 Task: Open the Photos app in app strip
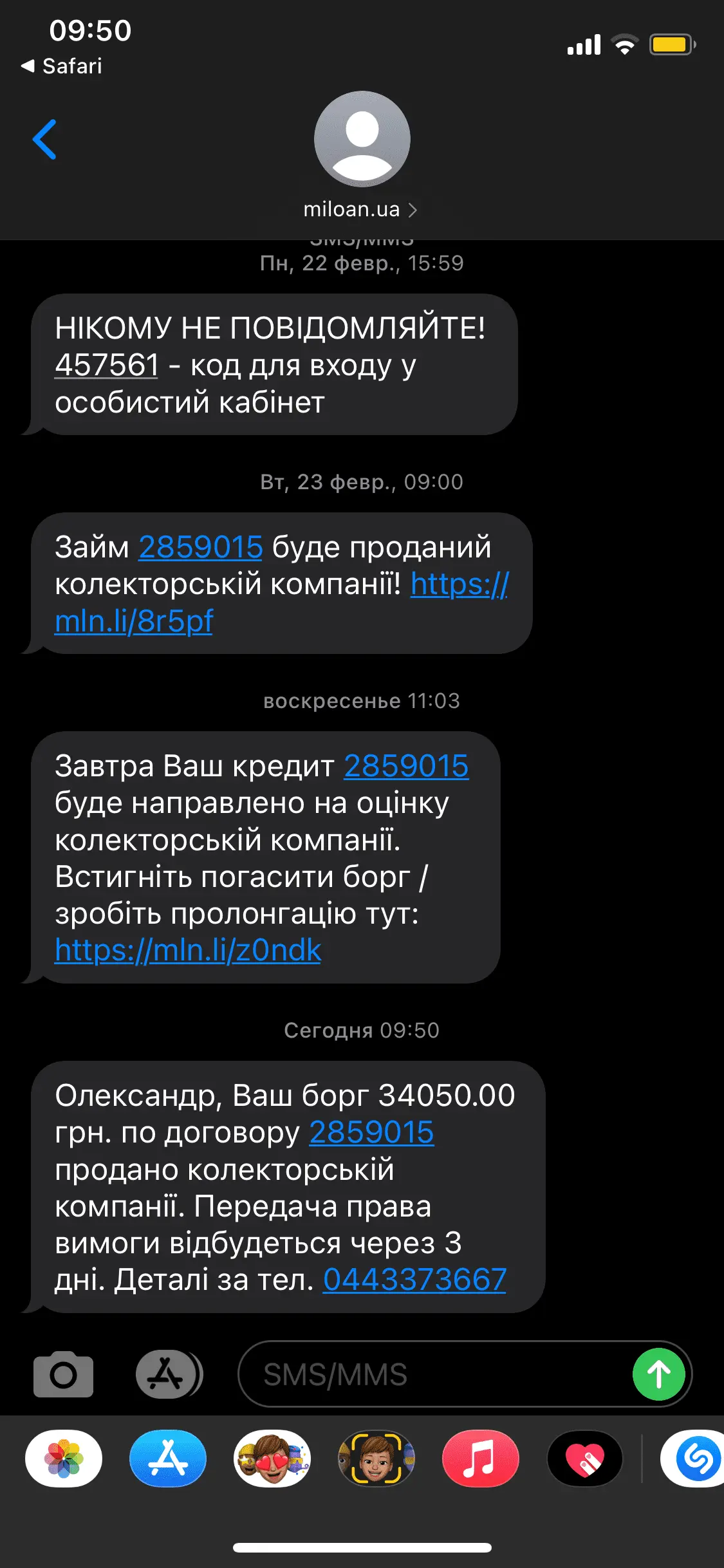click(x=64, y=1459)
